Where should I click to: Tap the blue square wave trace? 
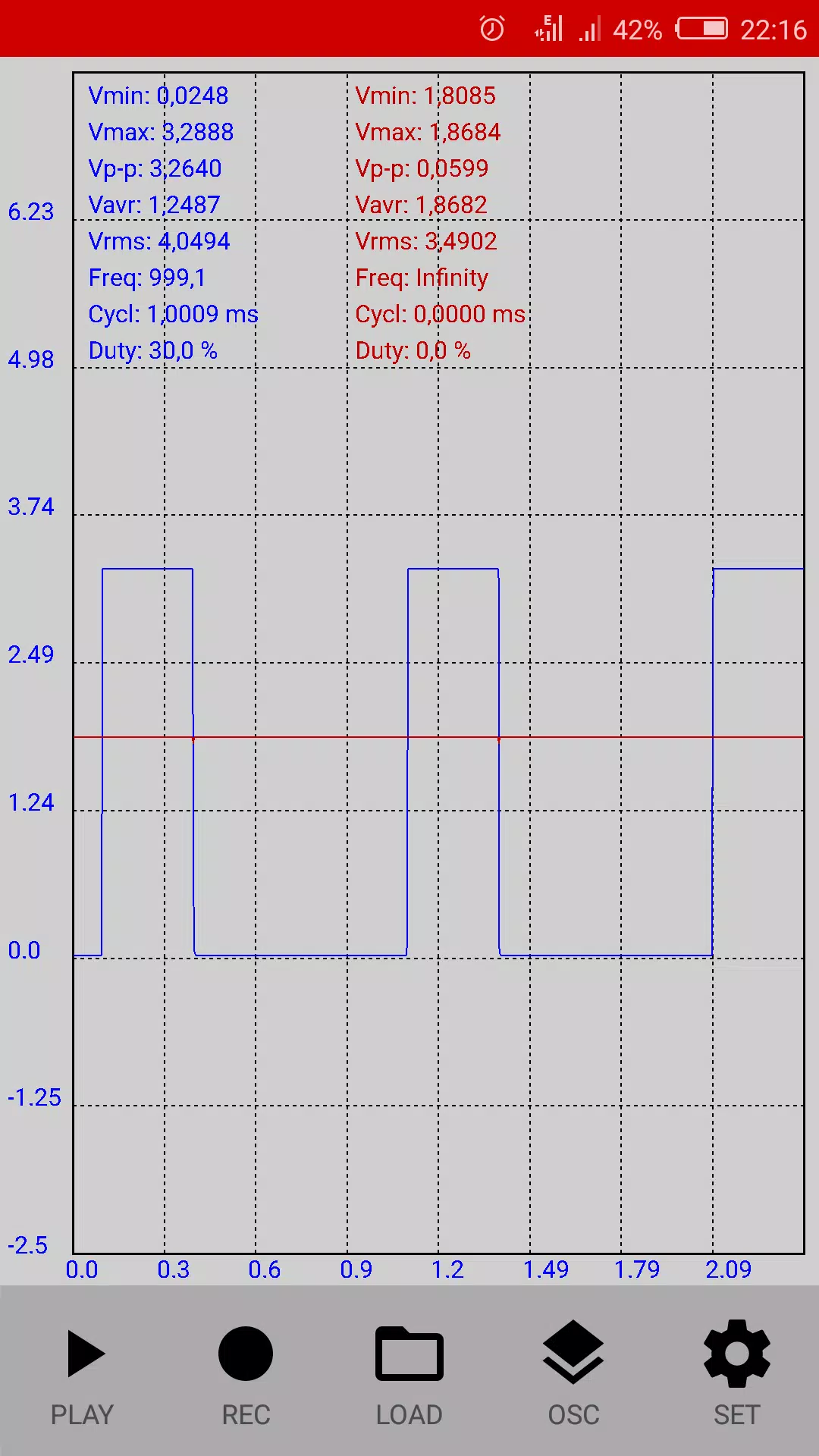click(148, 569)
